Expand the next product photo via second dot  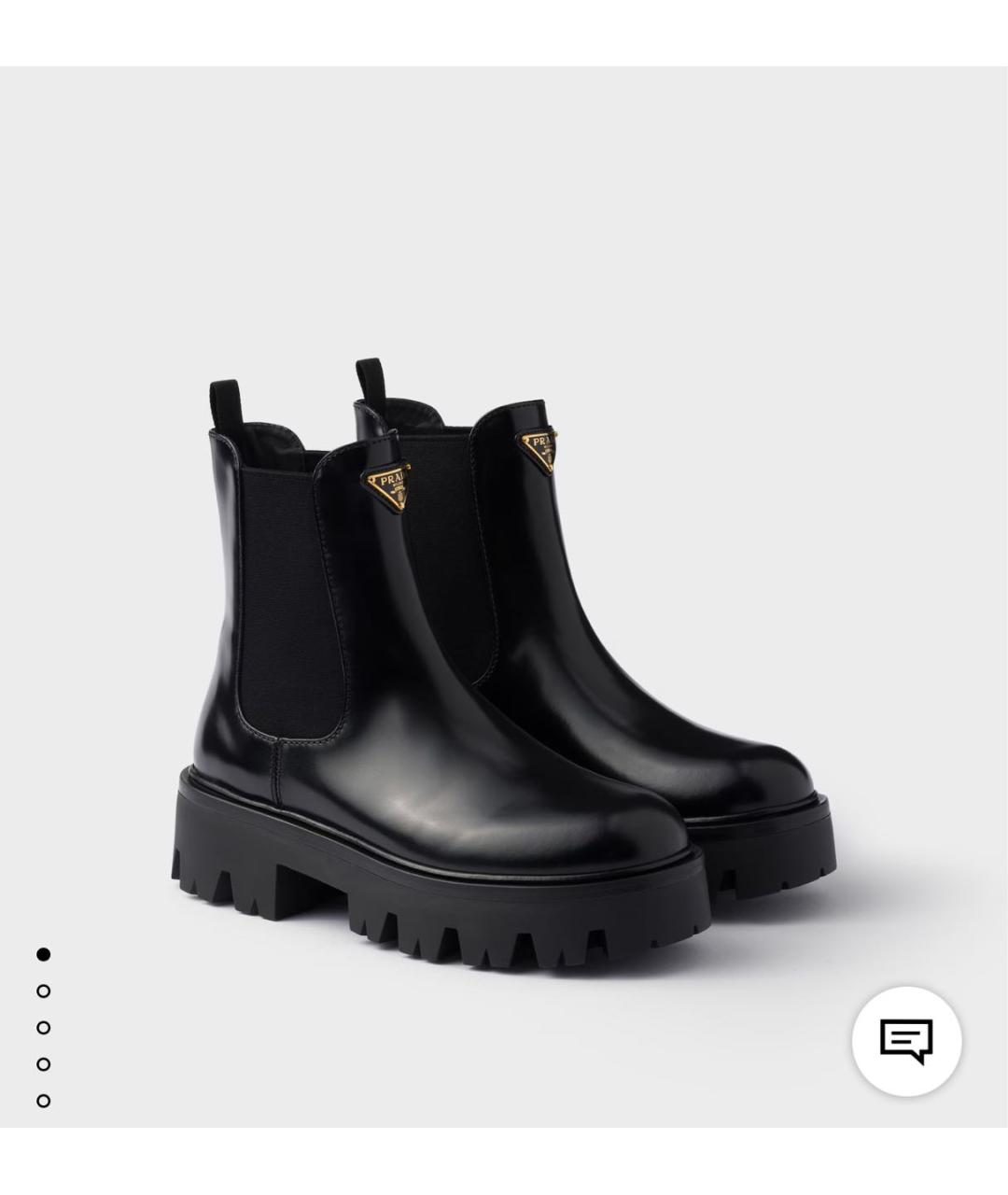pyautogui.click(x=42, y=991)
